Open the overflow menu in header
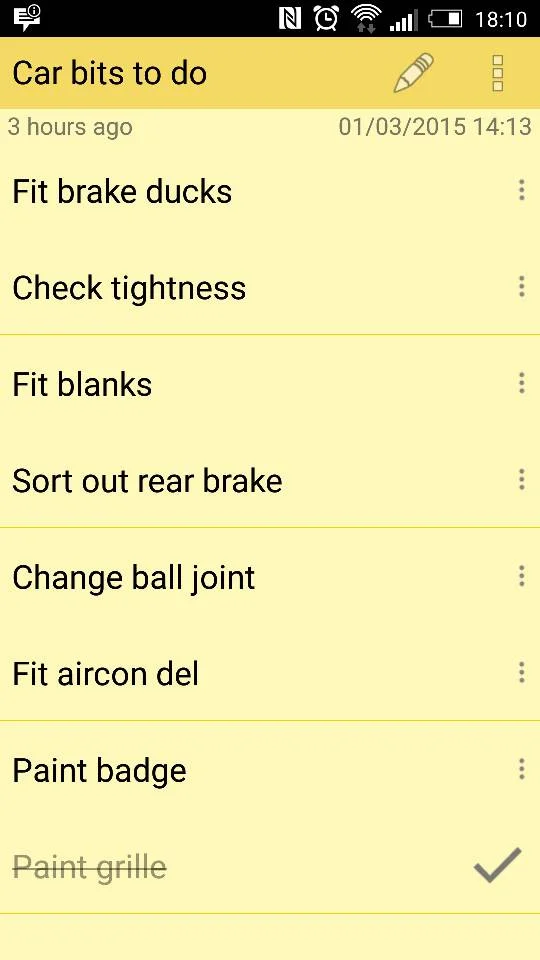Image resolution: width=540 pixels, height=960 pixels. [498, 73]
